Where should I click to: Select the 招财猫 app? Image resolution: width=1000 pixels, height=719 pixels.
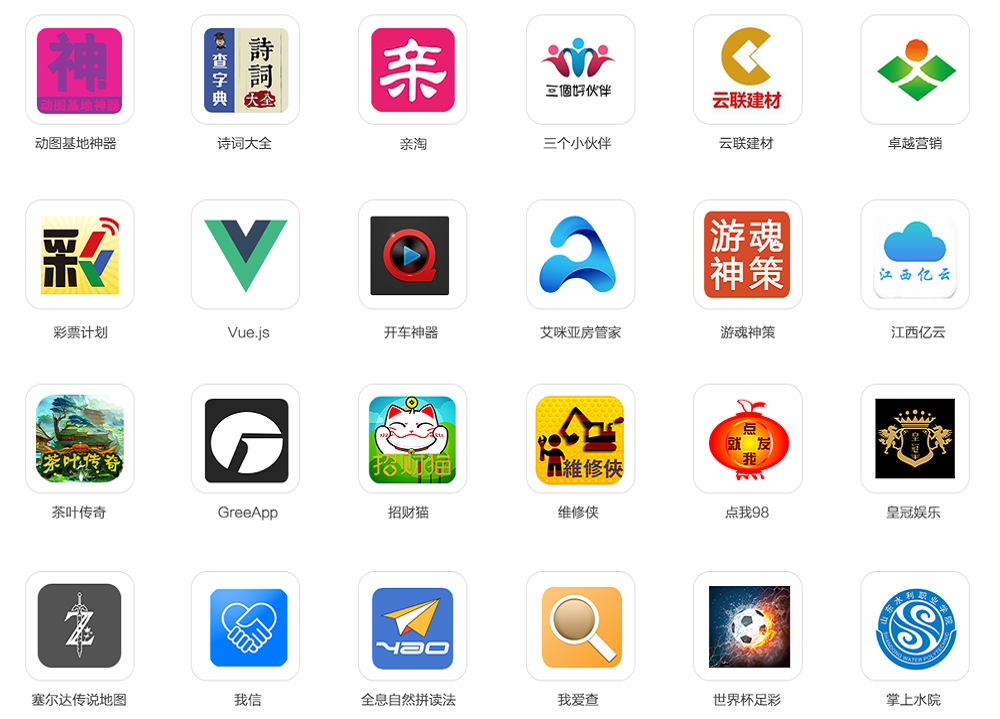pos(412,439)
